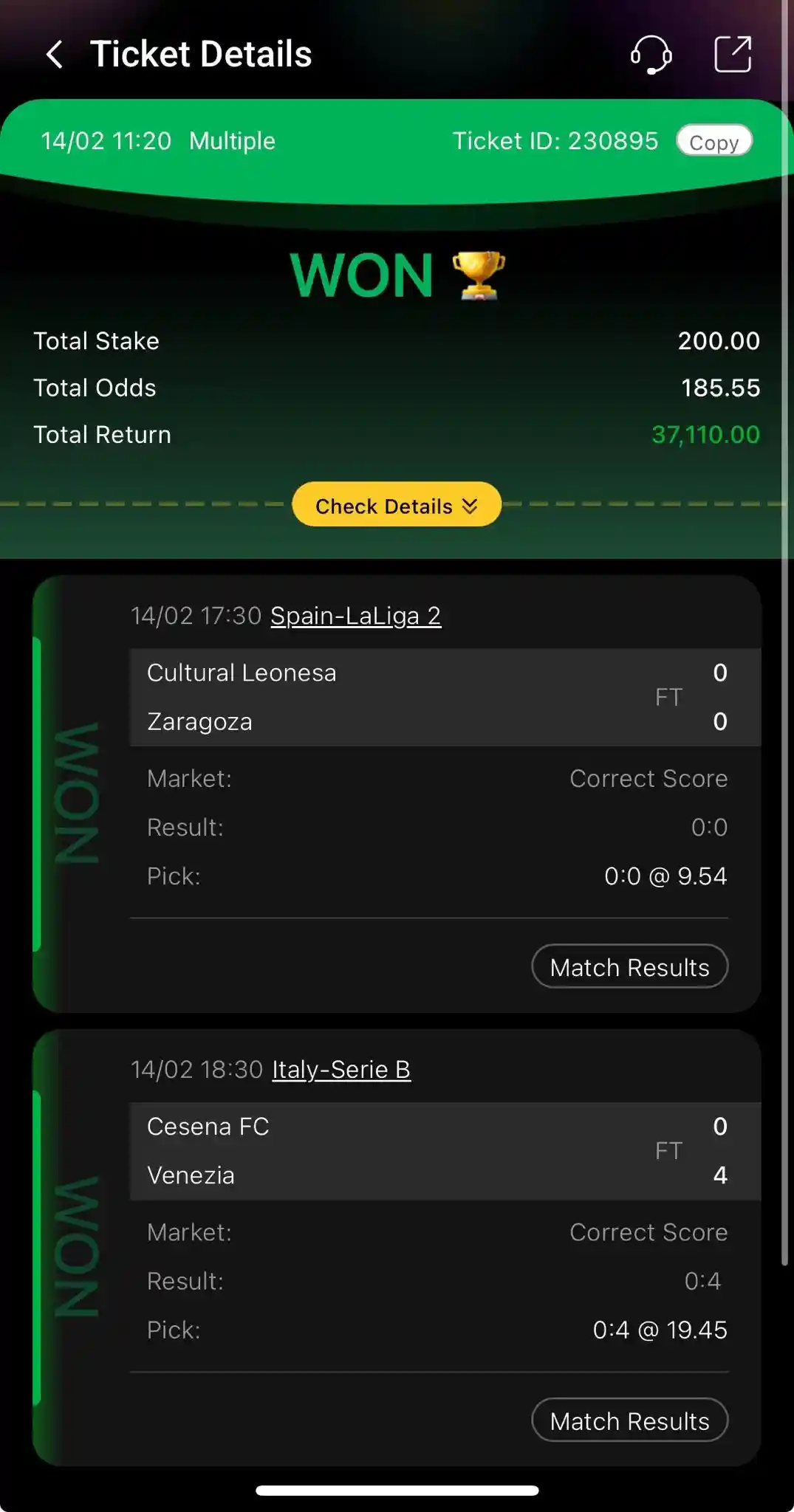This screenshot has height=1512, width=794.
Task: Tap the Venezia team name
Action: coord(190,1175)
